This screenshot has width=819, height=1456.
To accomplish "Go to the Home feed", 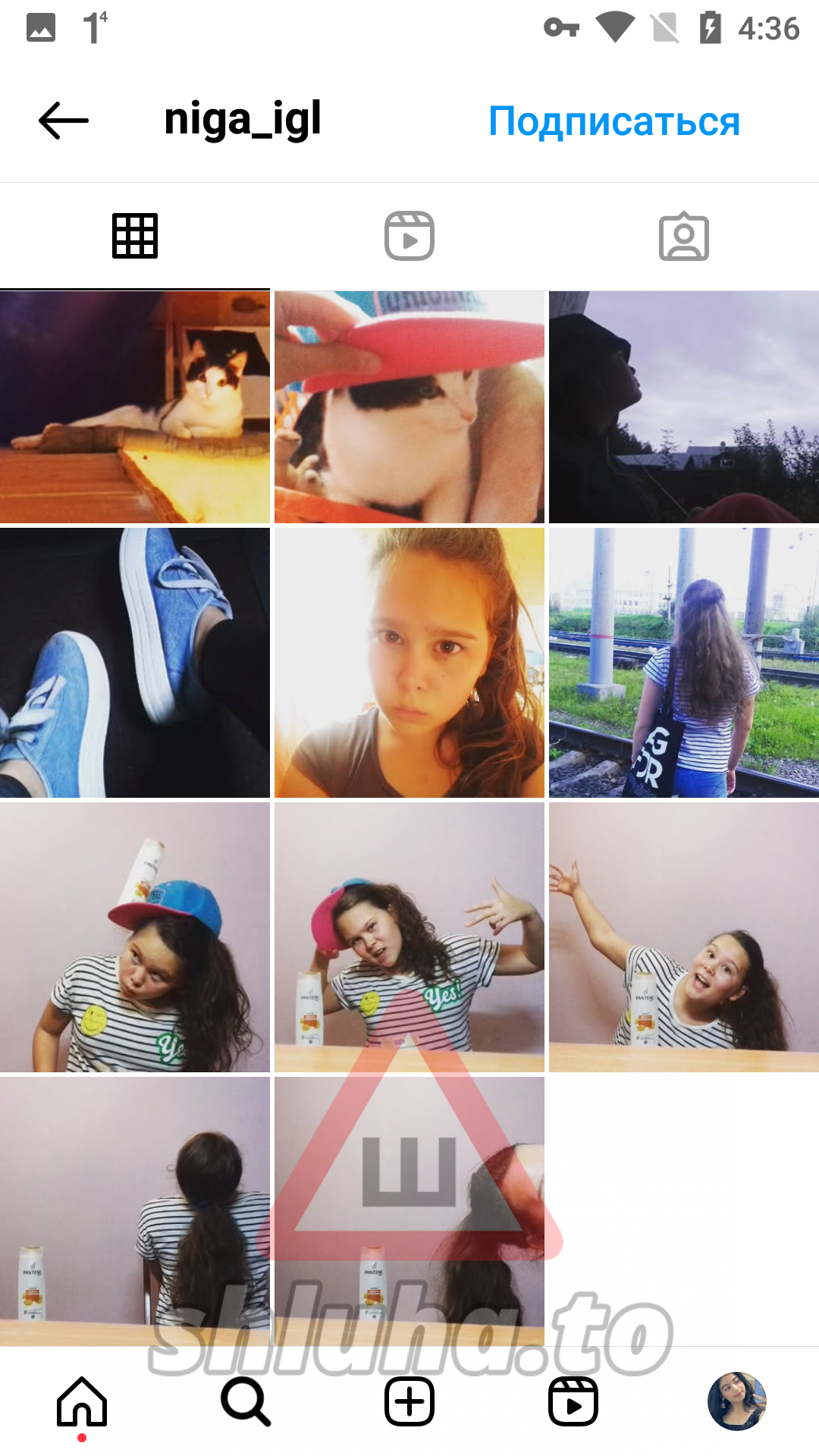I will coord(82,1401).
